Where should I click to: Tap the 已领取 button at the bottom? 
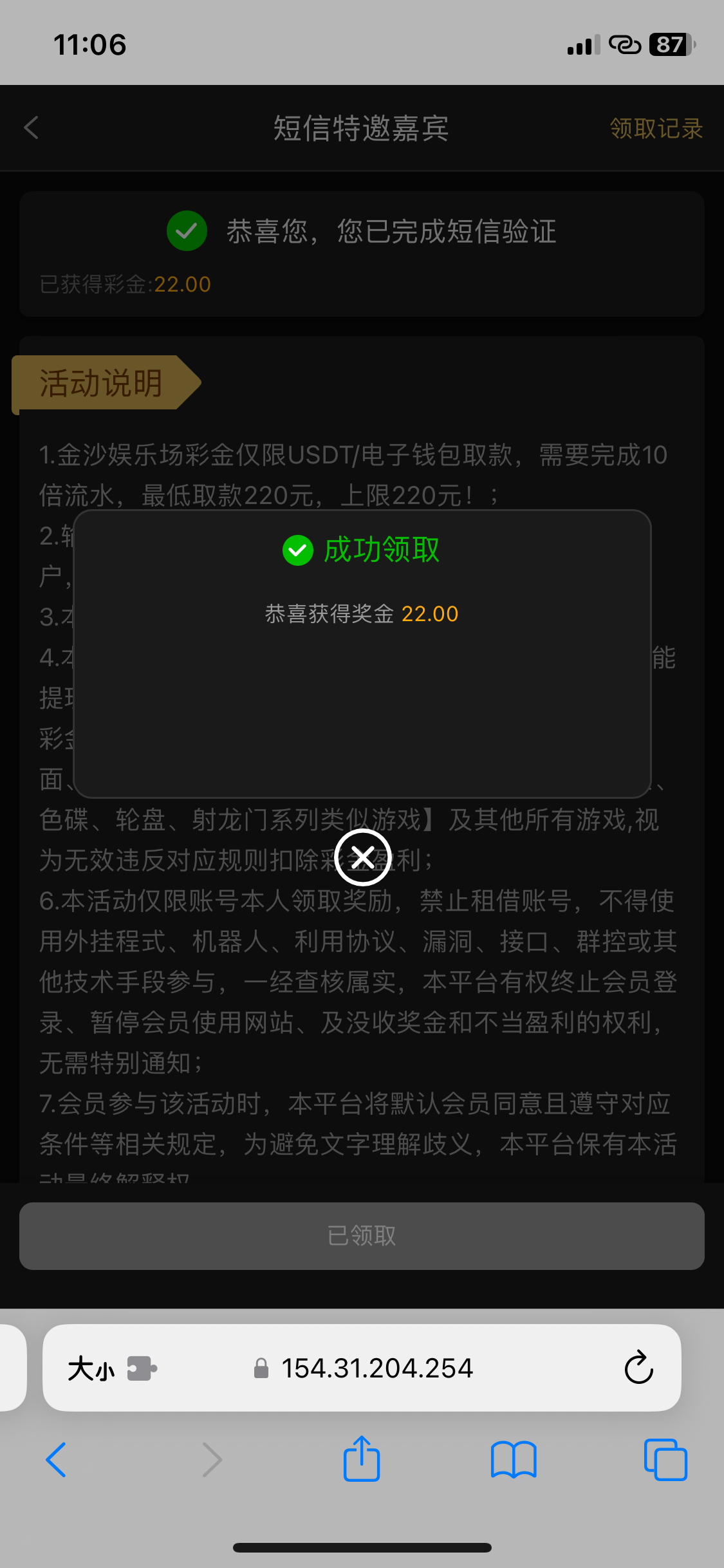[362, 1236]
